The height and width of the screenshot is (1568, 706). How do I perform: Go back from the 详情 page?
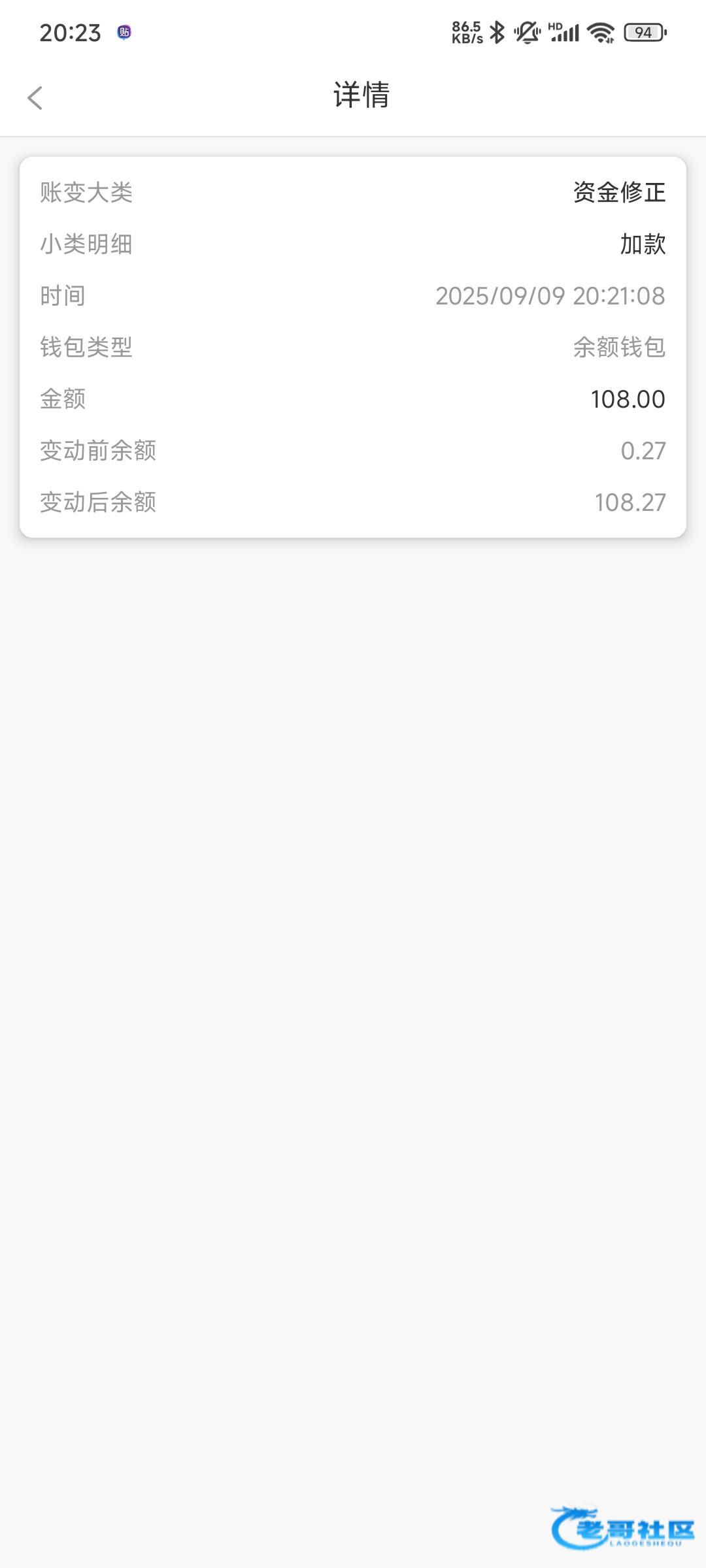pyautogui.click(x=35, y=98)
